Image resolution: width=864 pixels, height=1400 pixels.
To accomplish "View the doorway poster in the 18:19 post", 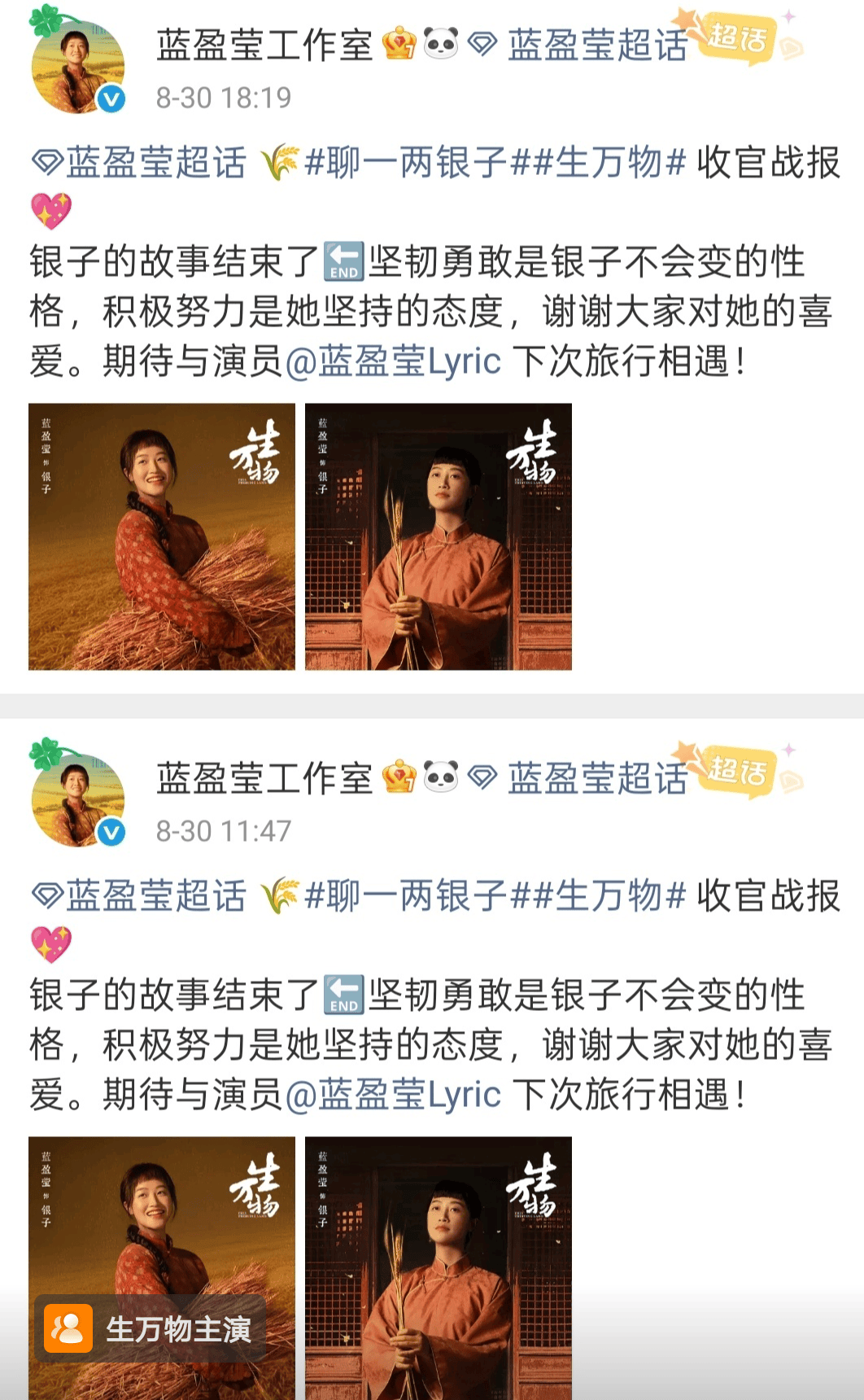I will (x=439, y=537).
